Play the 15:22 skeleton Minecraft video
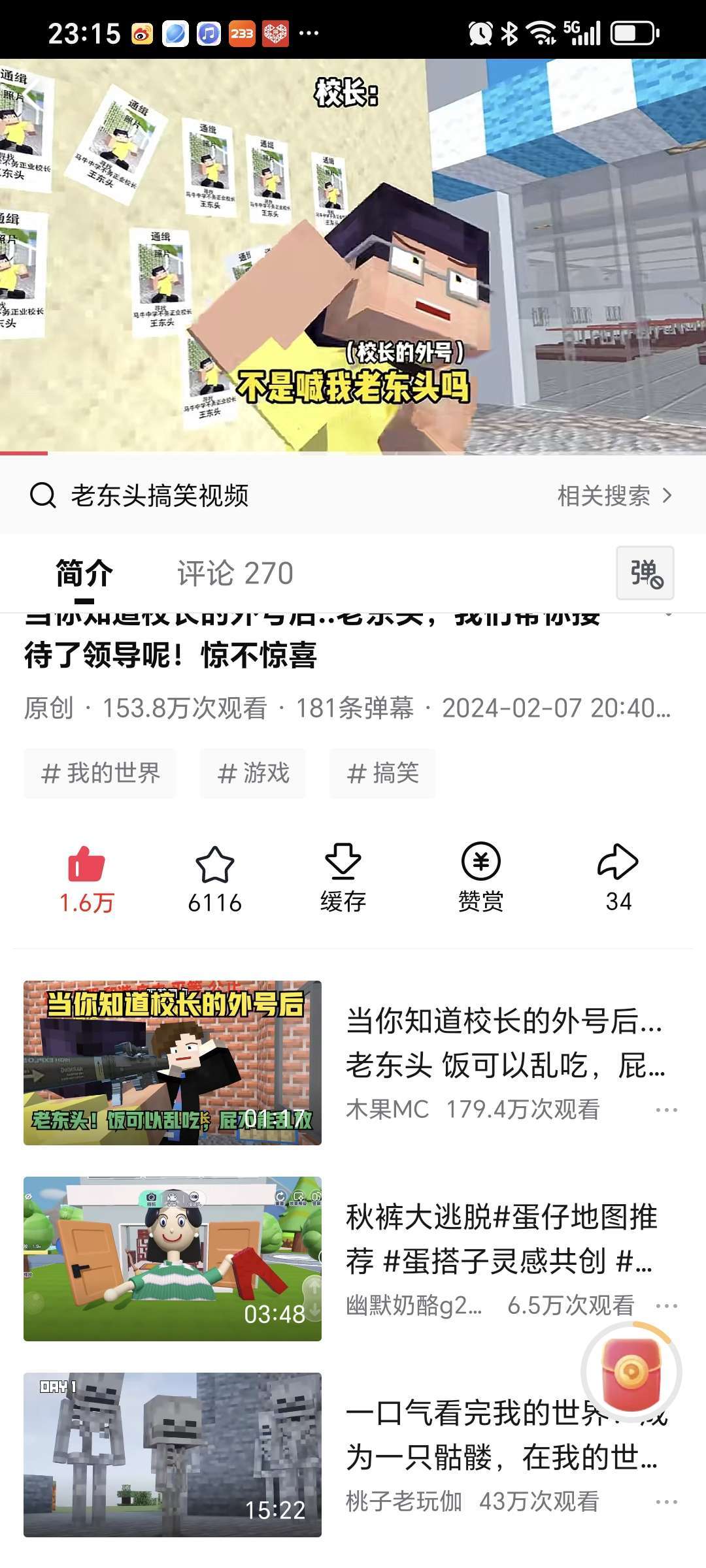Screen dimensions: 706x1568 (x=173, y=1454)
